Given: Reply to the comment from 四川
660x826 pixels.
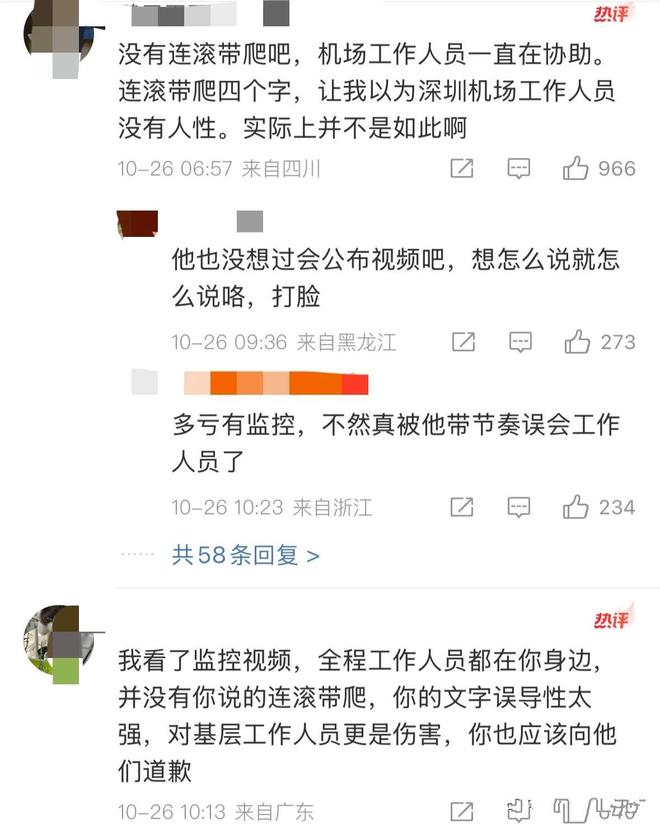Looking at the screenshot, I should [x=518, y=169].
